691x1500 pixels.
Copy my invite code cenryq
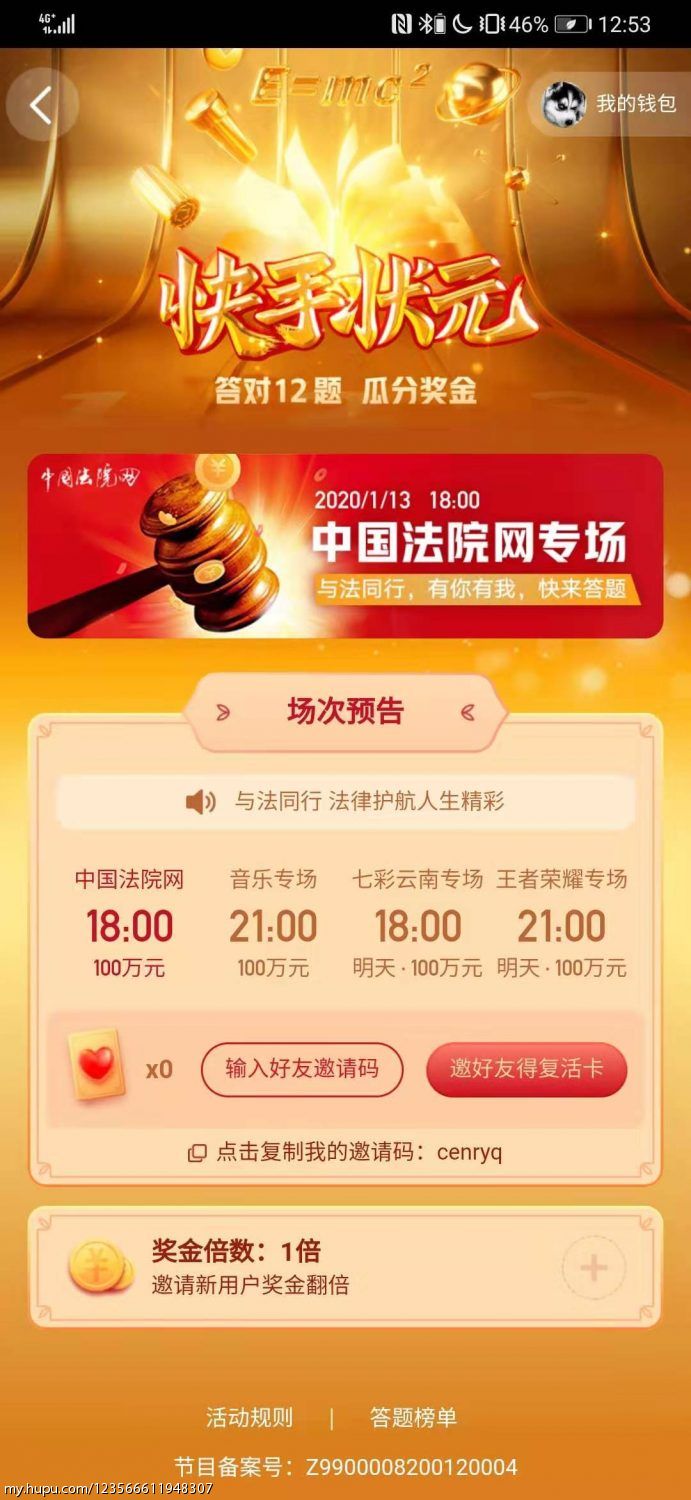point(345,1152)
